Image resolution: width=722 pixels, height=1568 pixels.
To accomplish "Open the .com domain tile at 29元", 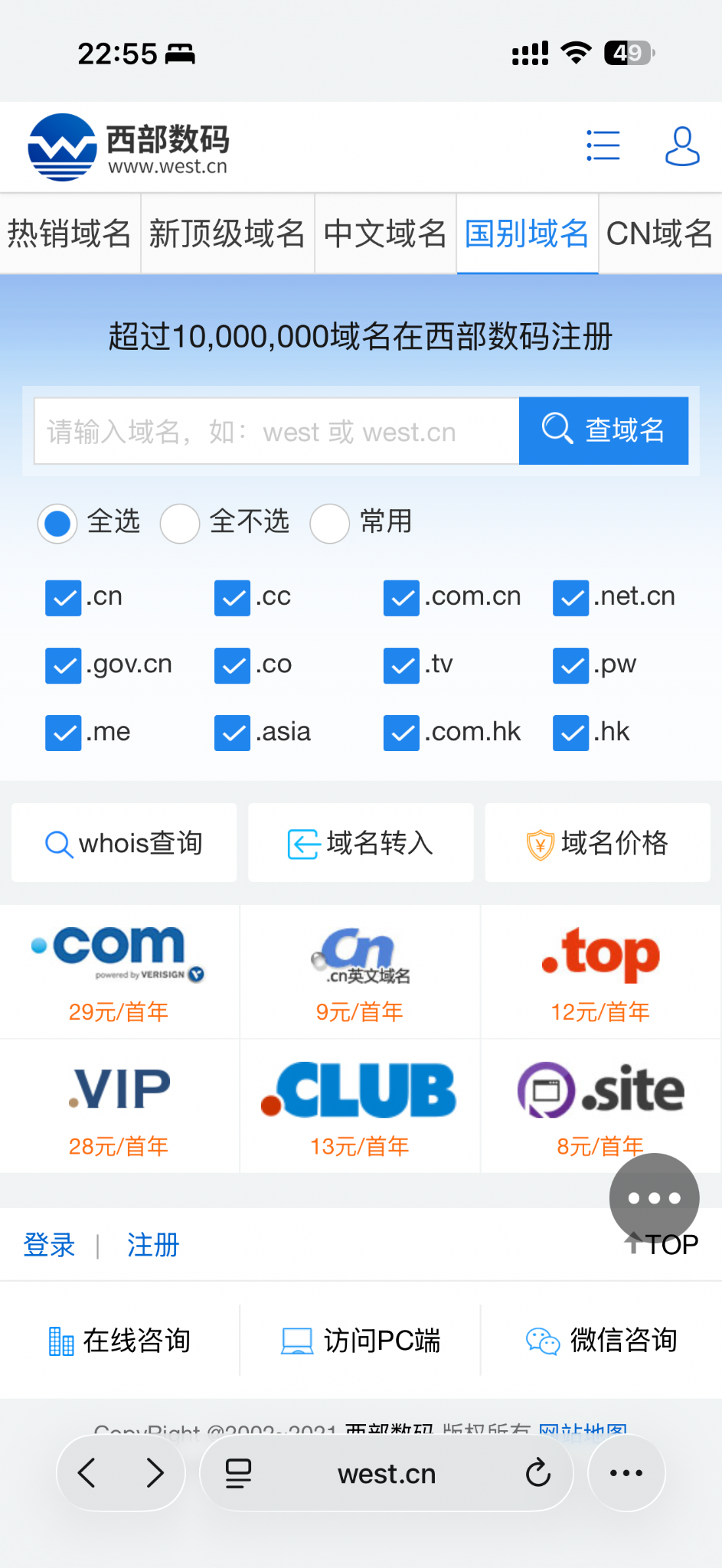I will [x=119, y=971].
